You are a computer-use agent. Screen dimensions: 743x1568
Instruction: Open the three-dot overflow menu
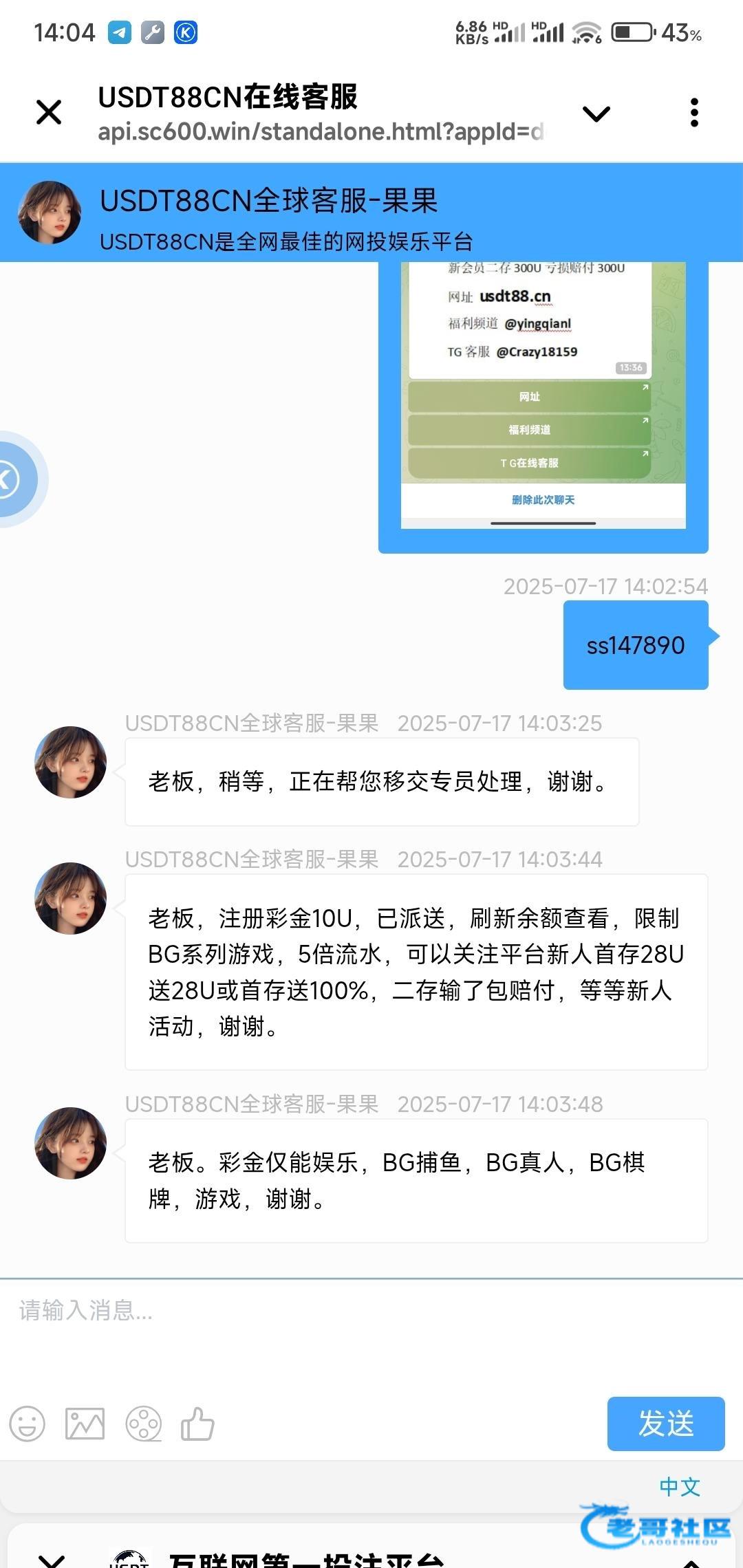pos(694,113)
